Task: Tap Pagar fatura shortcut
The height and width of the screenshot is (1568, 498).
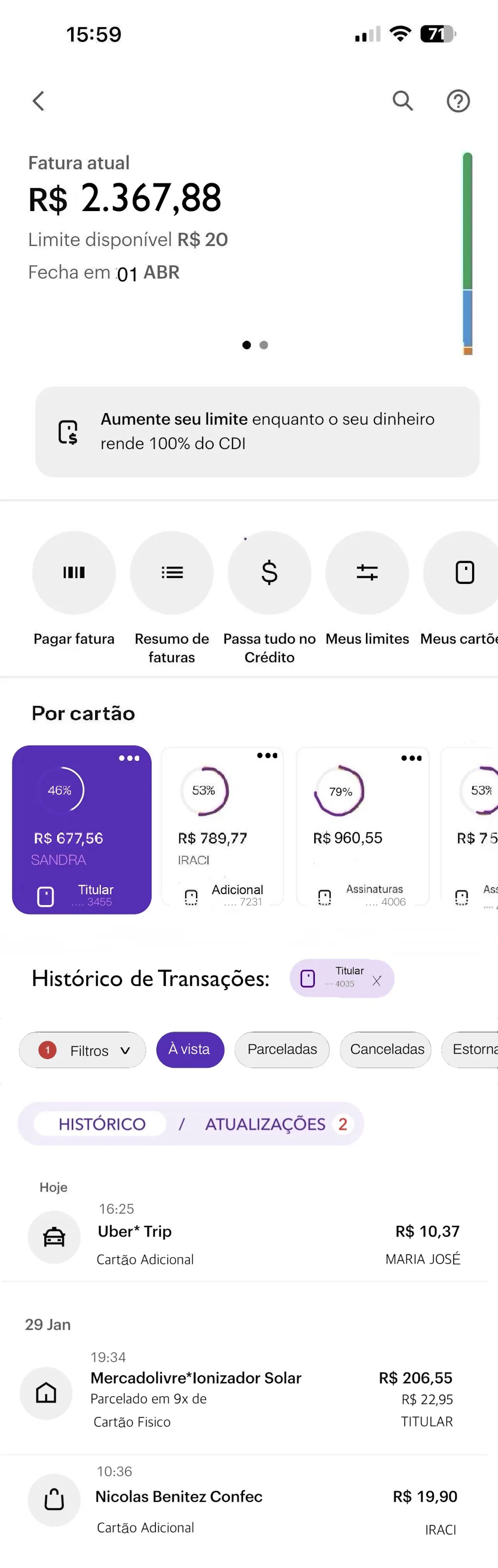Action: pyautogui.click(x=74, y=573)
